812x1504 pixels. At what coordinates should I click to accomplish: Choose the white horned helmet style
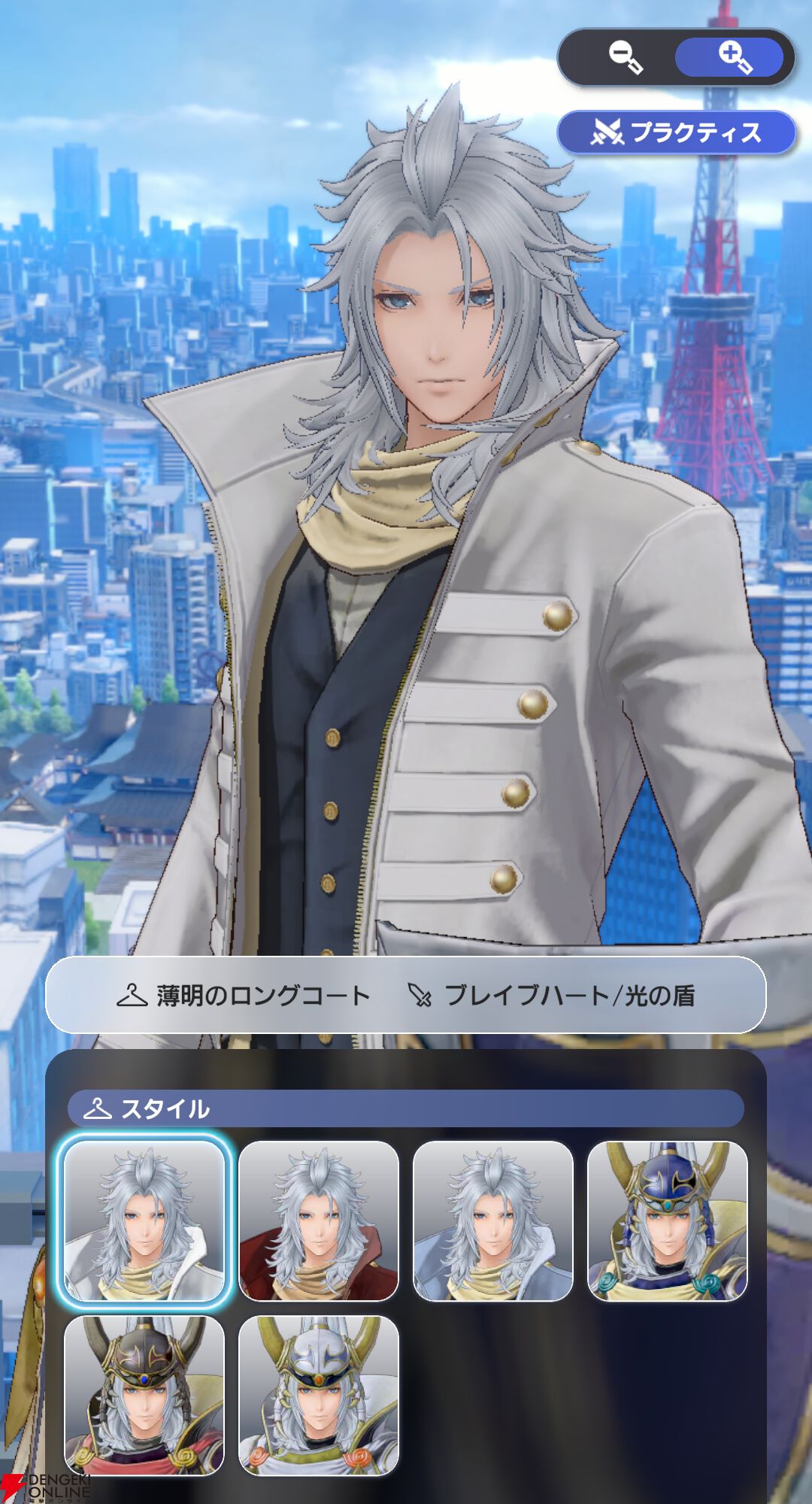pyautogui.click(x=319, y=1395)
